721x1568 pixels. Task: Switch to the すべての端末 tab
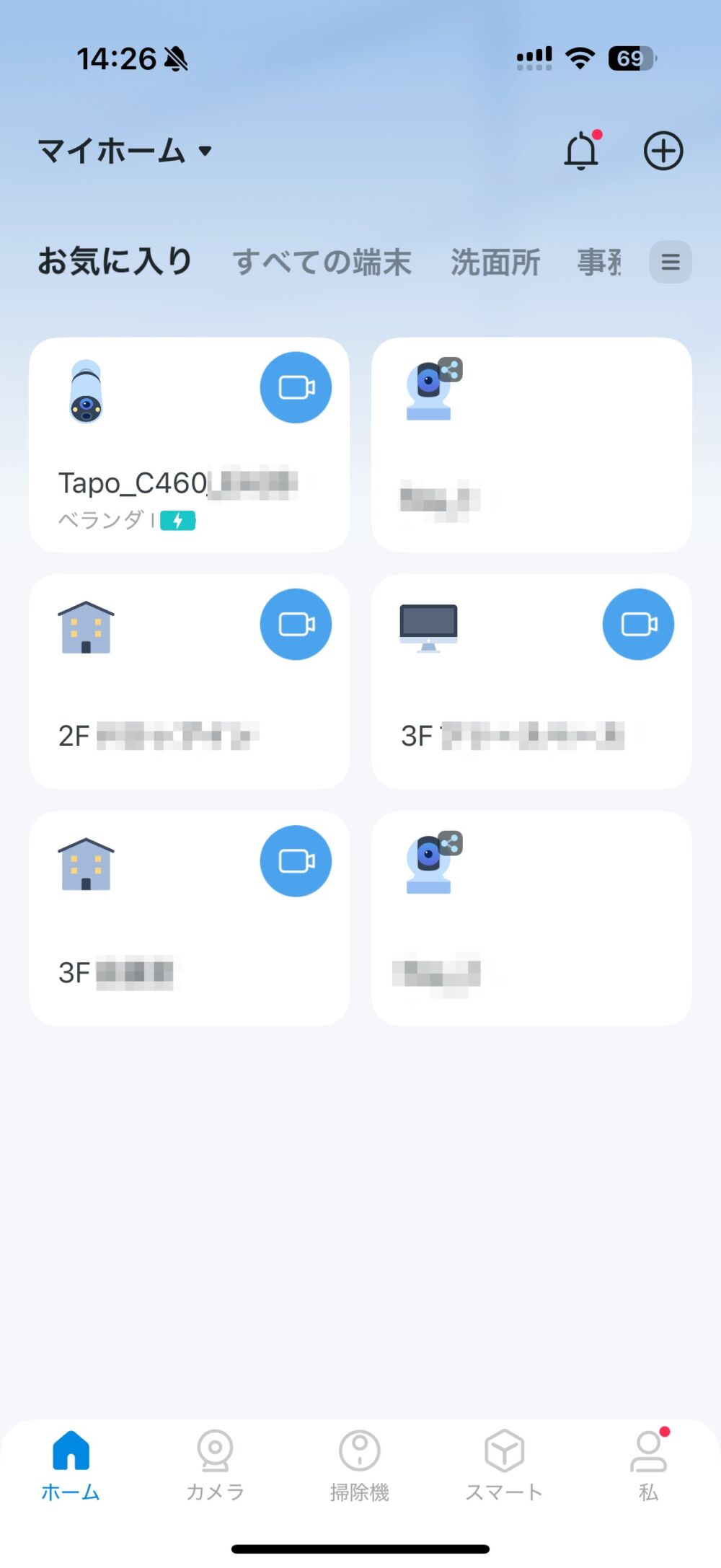click(x=322, y=262)
